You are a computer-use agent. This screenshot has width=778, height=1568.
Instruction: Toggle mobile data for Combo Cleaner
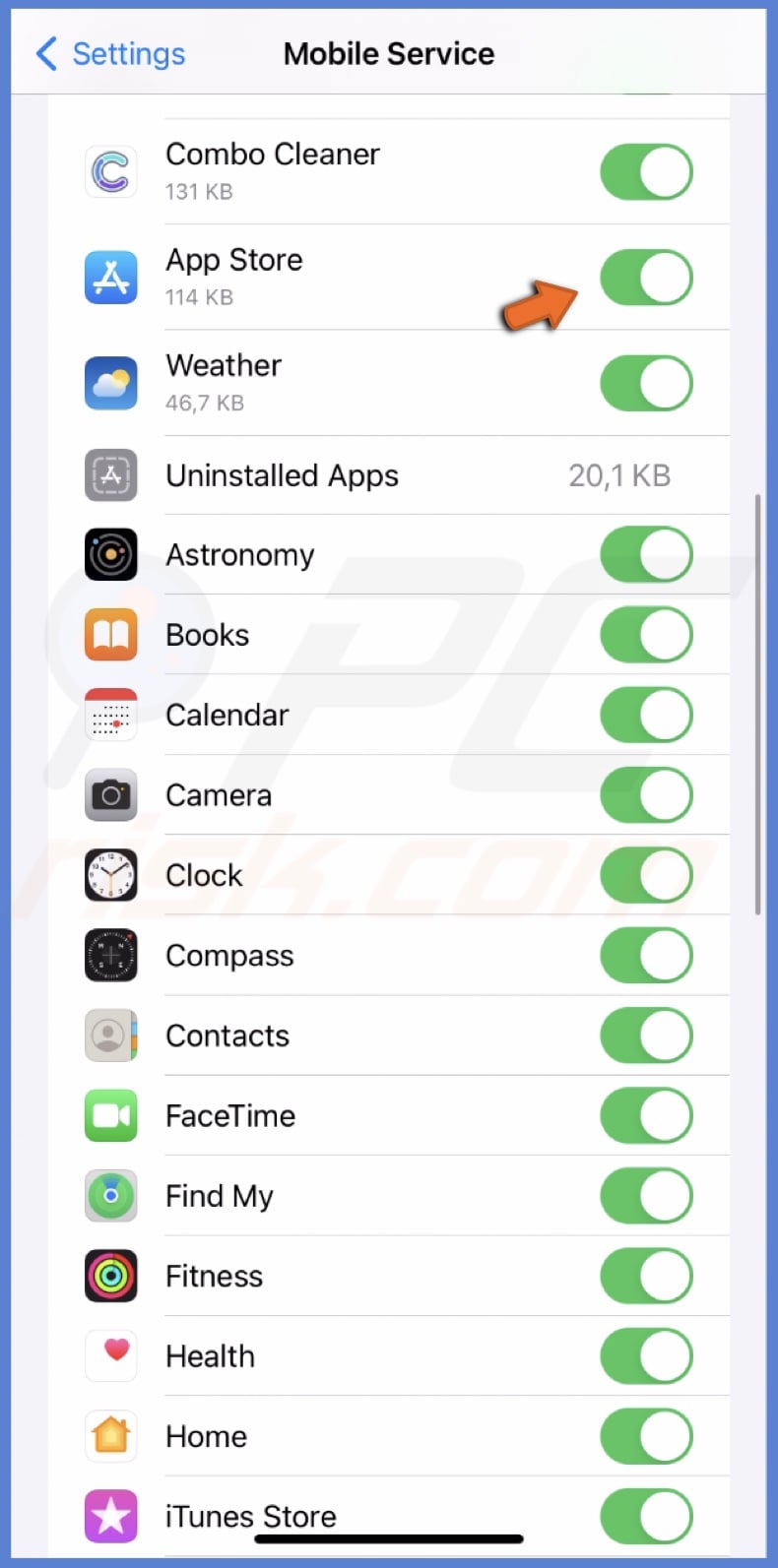(646, 170)
